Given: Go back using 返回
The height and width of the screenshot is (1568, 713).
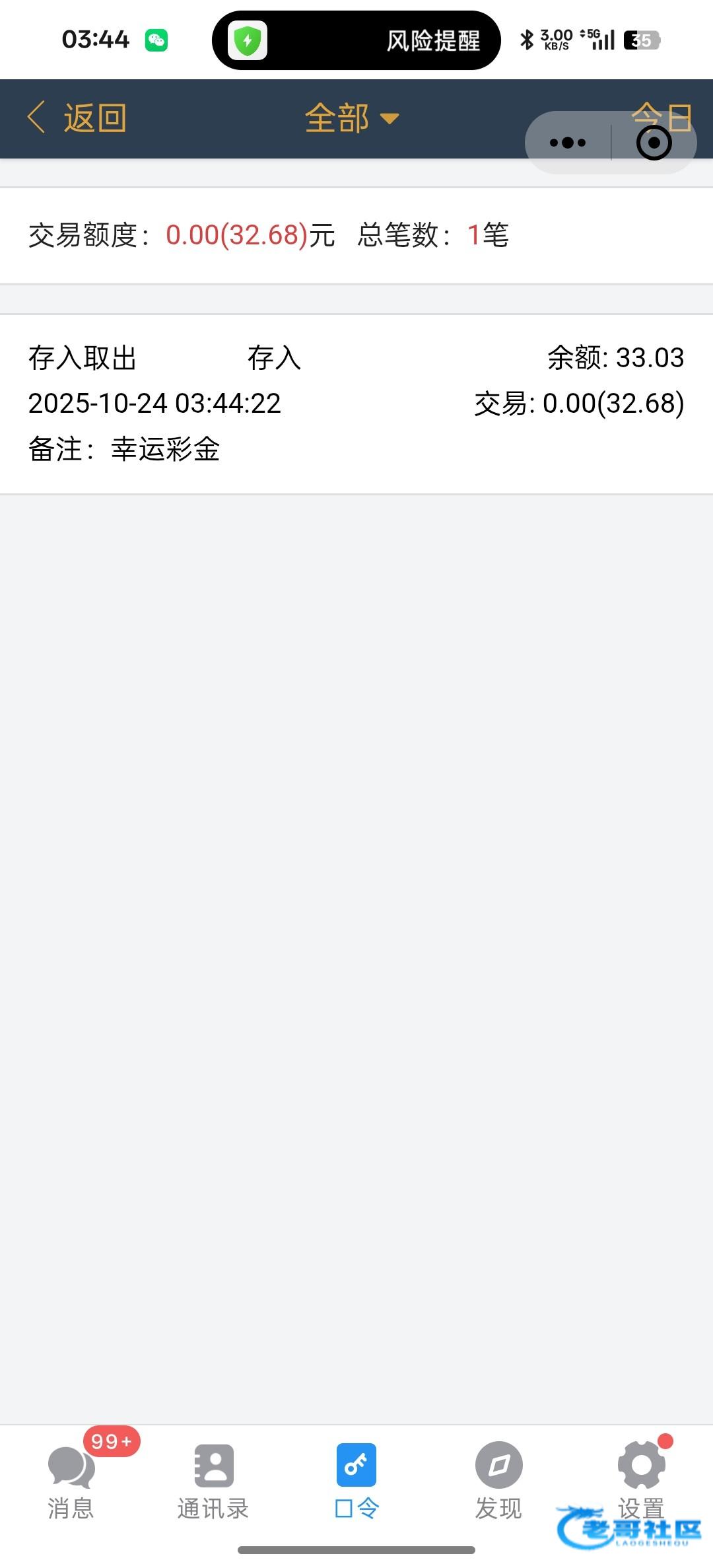Looking at the screenshot, I should [x=77, y=119].
